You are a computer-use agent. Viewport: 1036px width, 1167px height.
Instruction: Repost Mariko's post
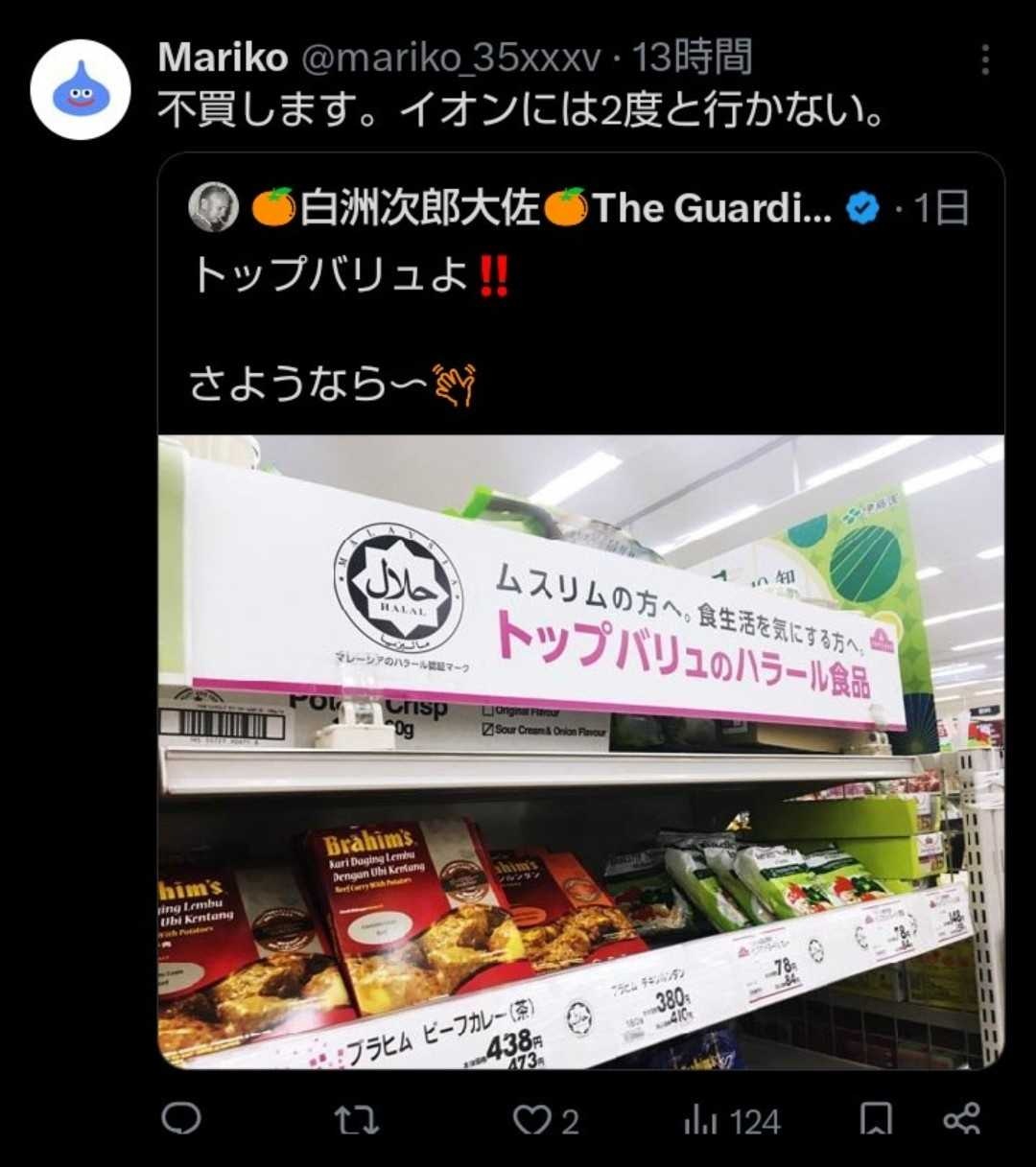pos(356,1119)
